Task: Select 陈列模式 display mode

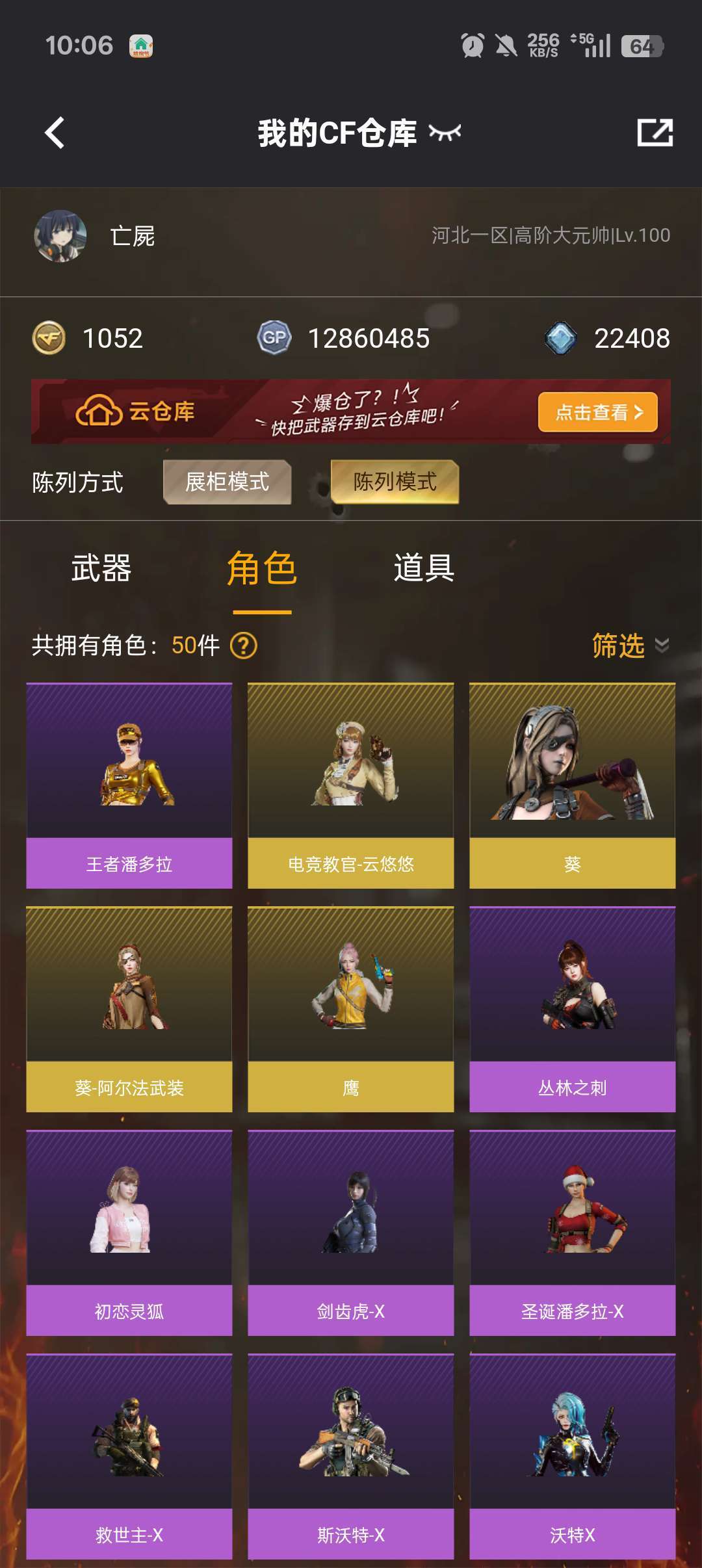Action: point(395,482)
